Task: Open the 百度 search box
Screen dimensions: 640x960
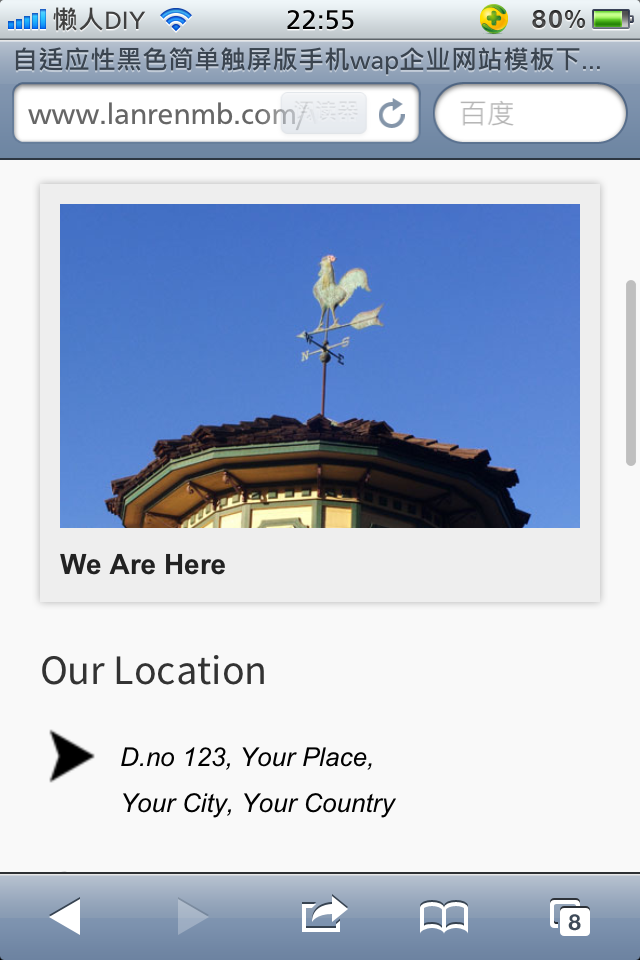Action: [530, 114]
